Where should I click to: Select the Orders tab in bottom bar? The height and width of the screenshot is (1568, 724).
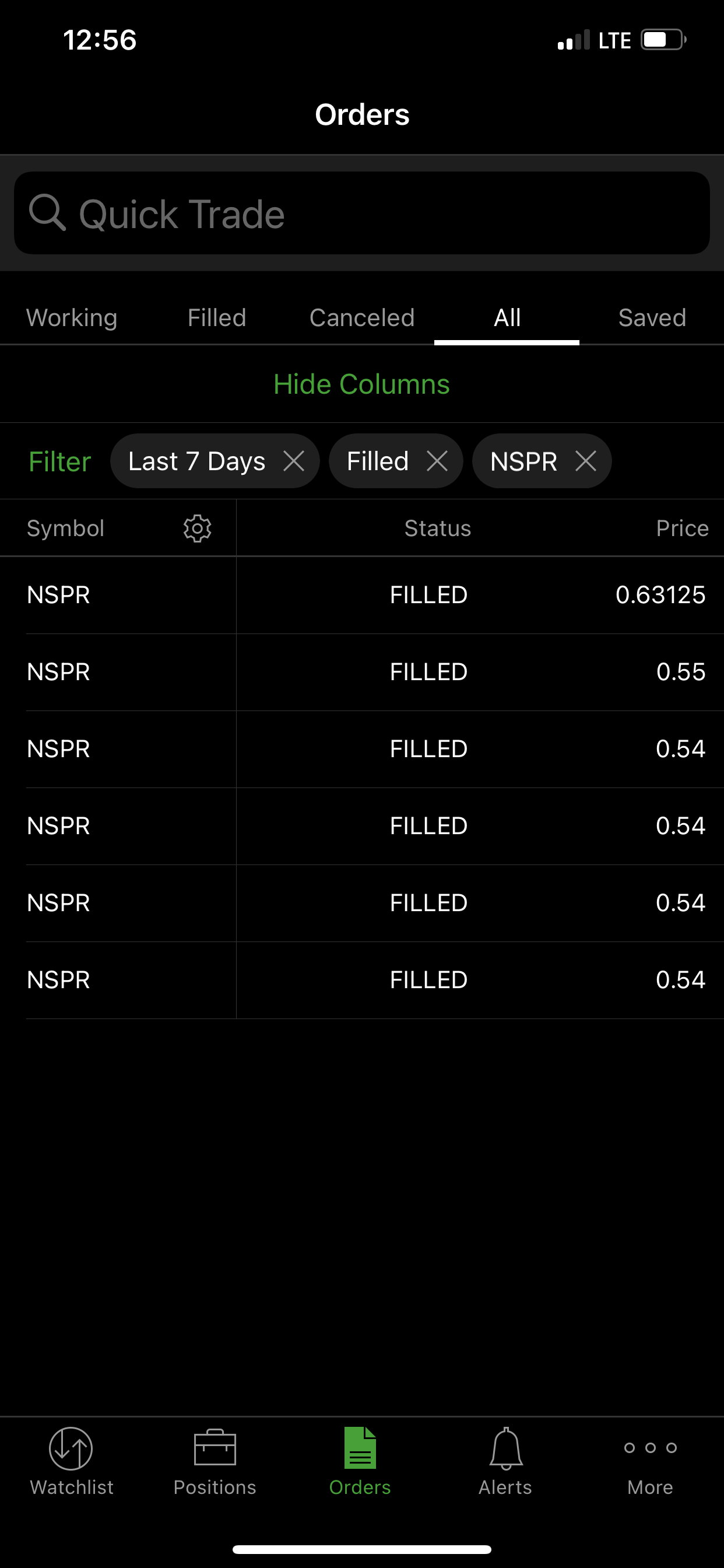tap(360, 1461)
